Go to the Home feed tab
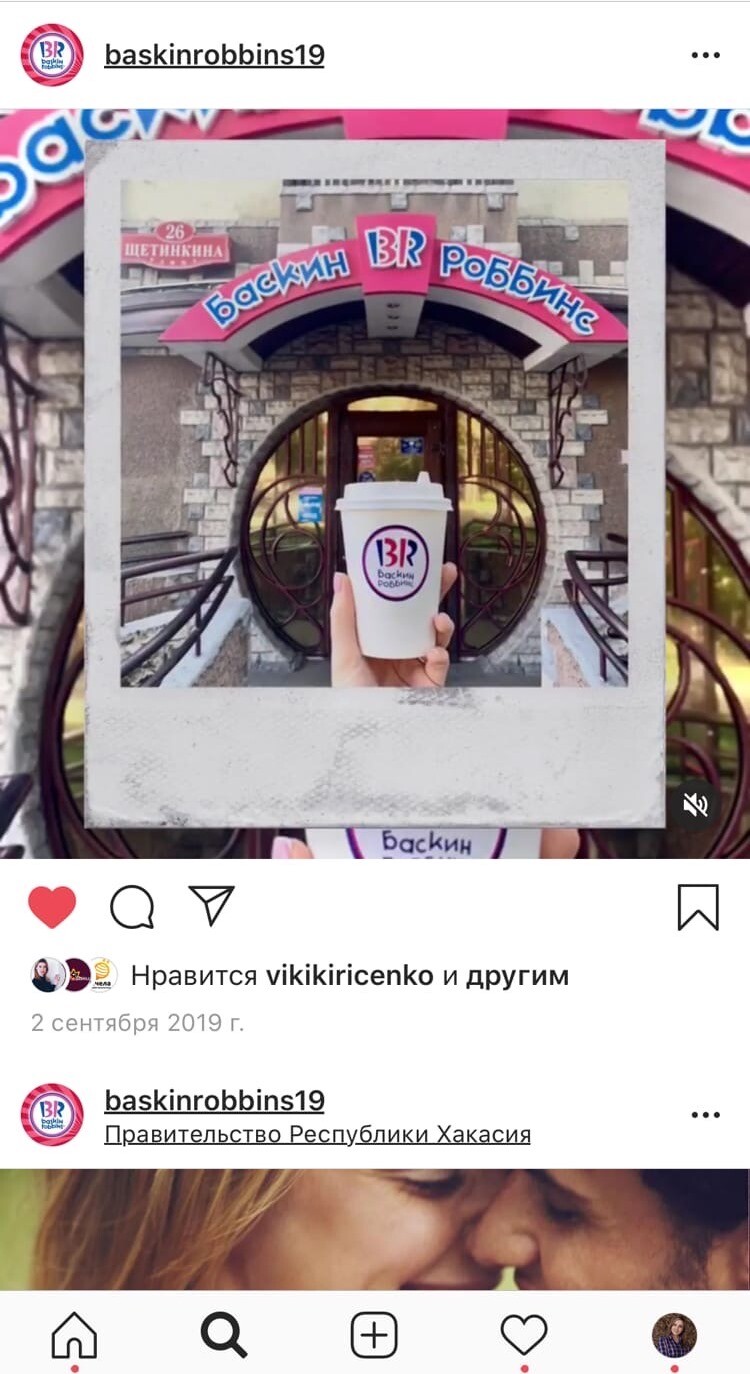 (x=75, y=1335)
